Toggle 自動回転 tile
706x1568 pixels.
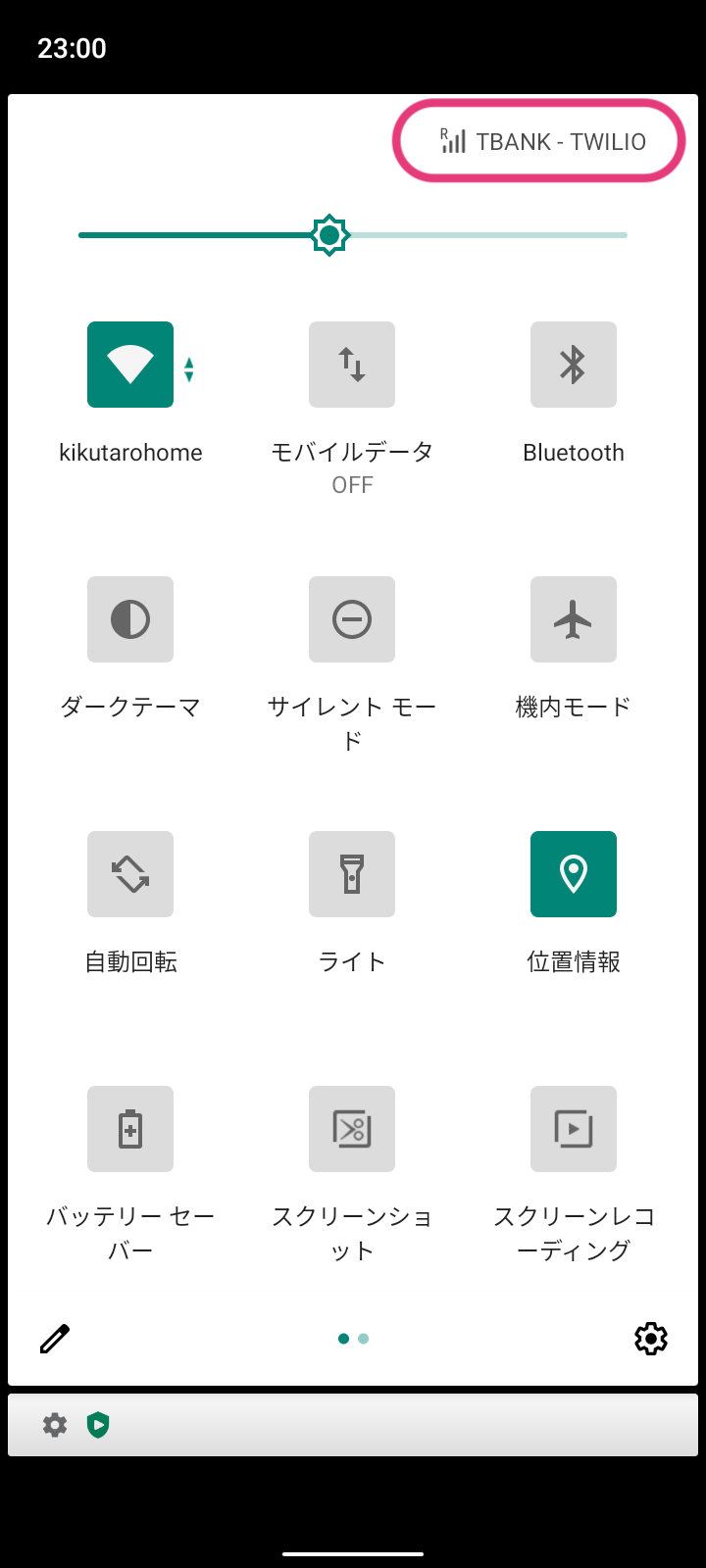[x=130, y=874]
